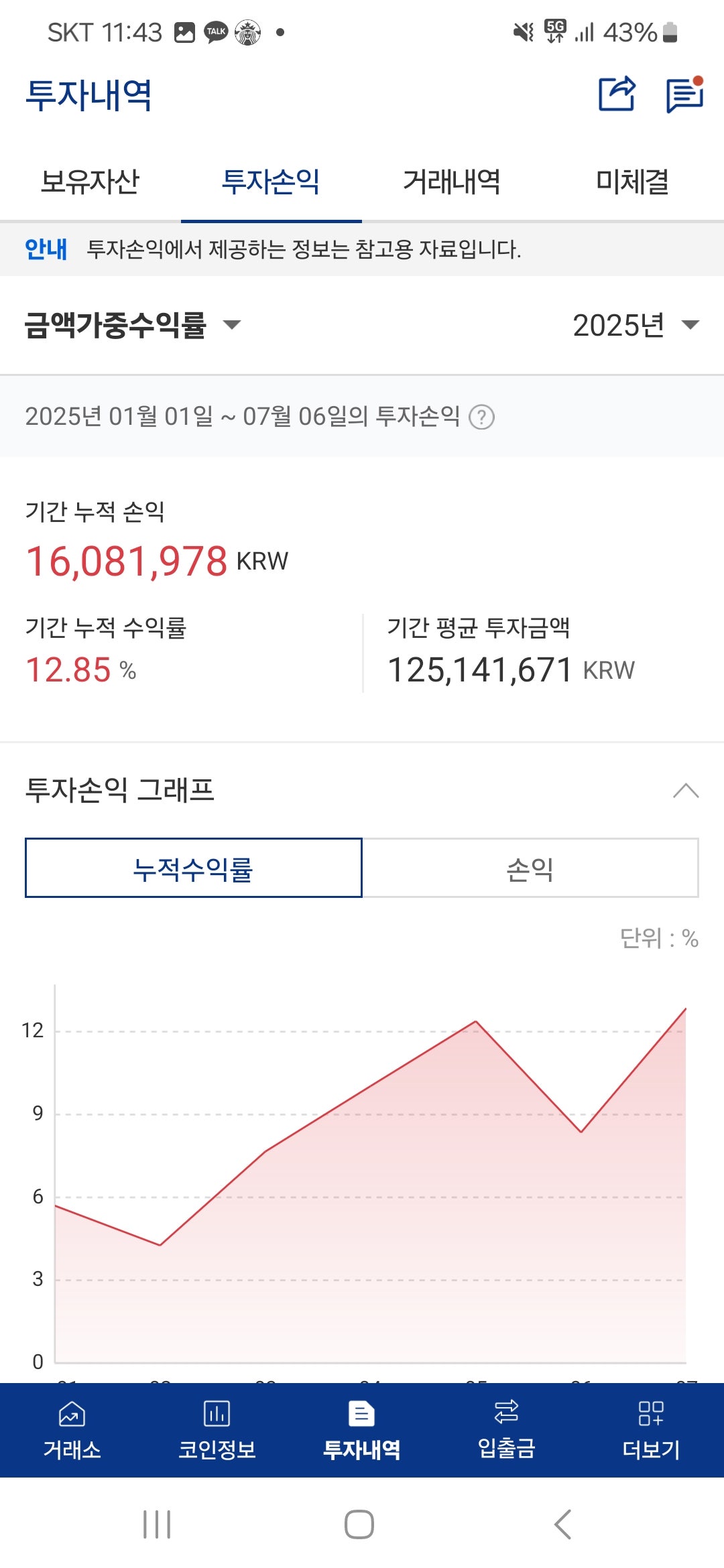Tap the help question mark beside 투자손익
Image resolution: width=724 pixels, height=1568 pixels.
pos(481,417)
